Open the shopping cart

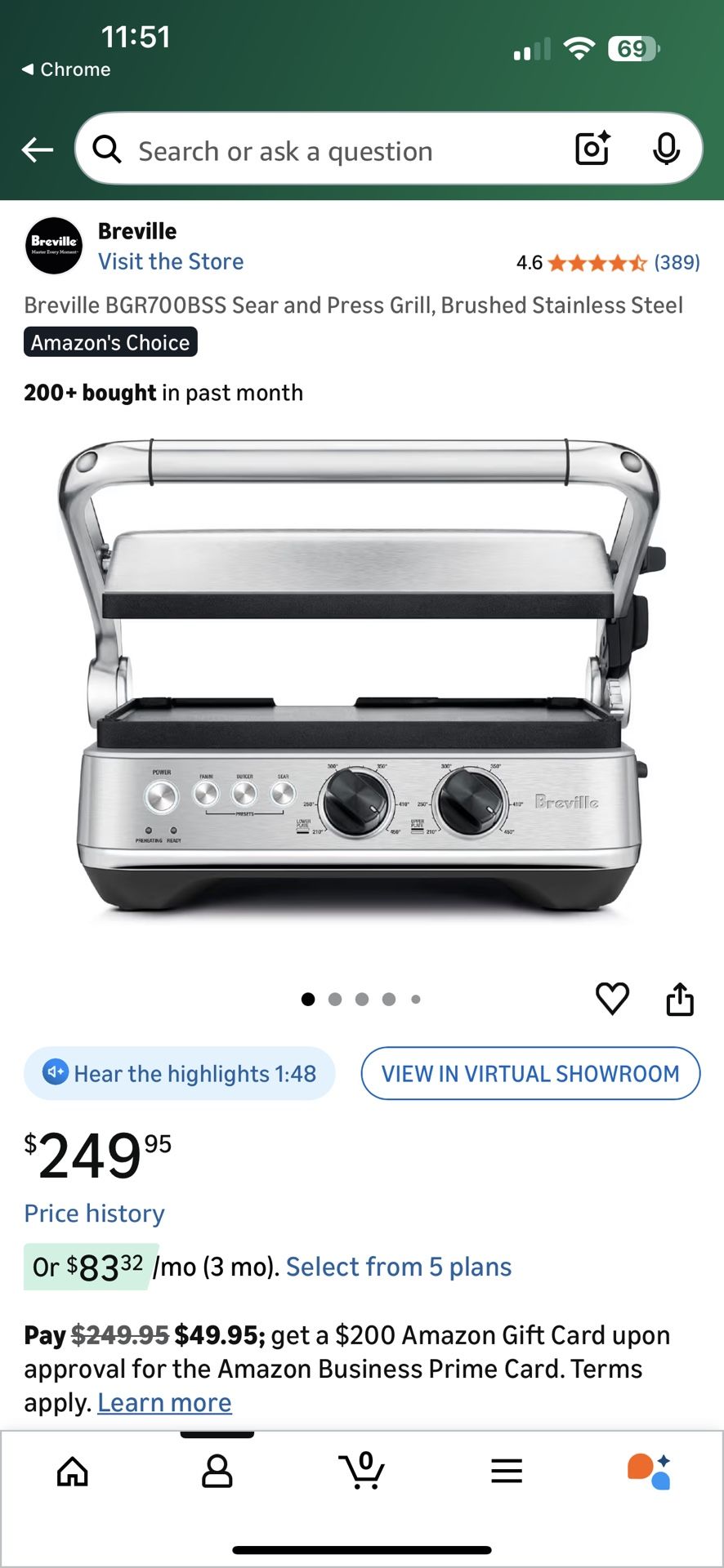coord(362,1472)
